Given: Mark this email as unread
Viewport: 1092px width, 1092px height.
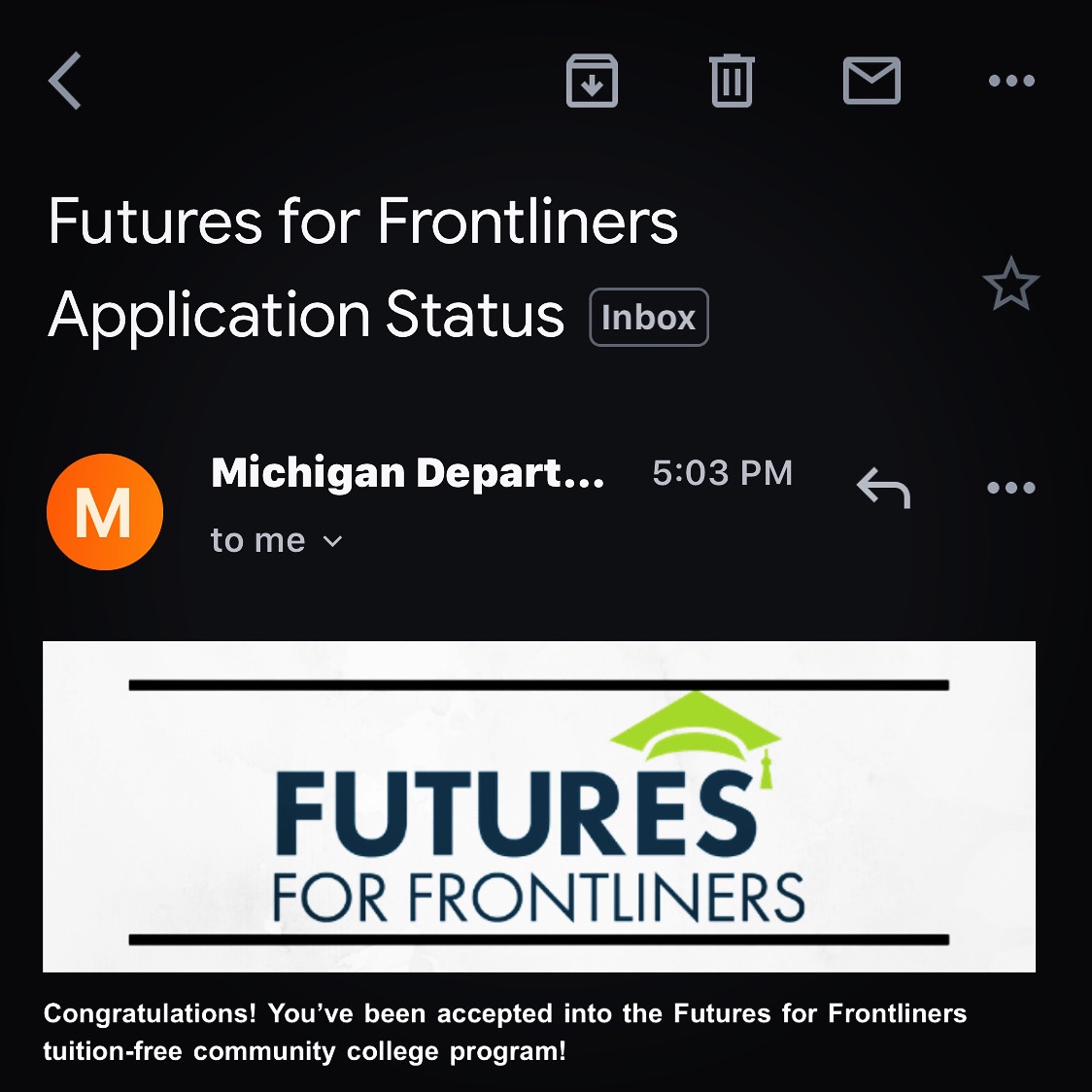Looking at the screenshot, I should pos(871,81).
